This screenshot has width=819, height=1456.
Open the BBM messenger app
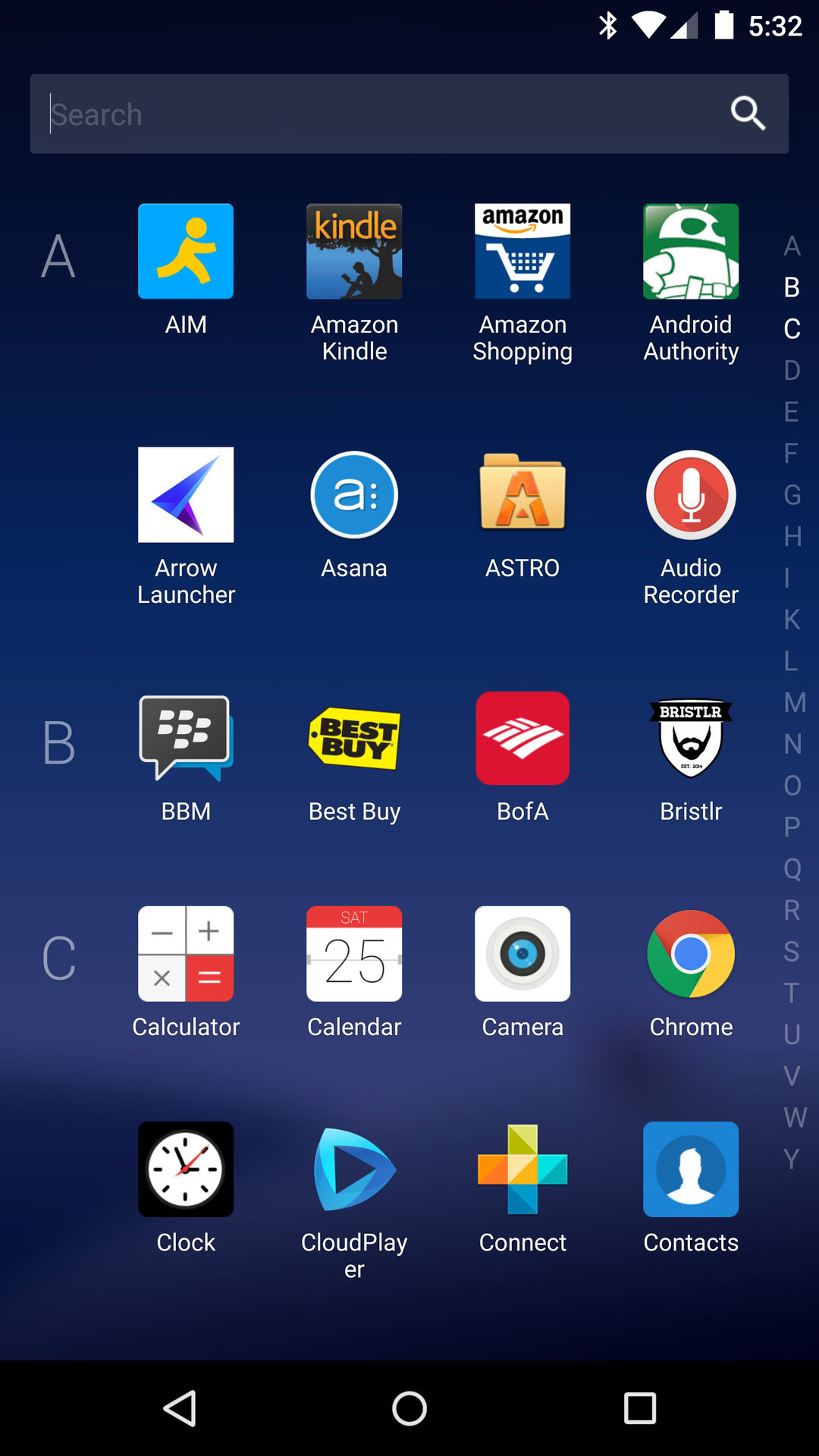186,739
